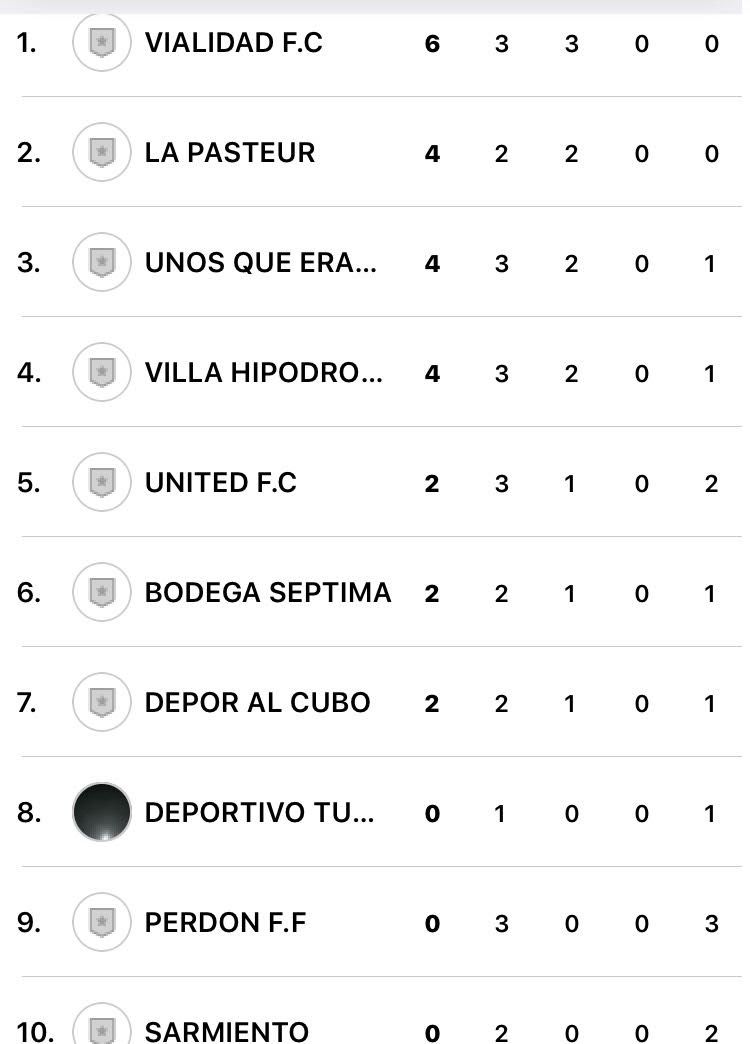Open the VIALIDAD F.C team row

point(233,43)
